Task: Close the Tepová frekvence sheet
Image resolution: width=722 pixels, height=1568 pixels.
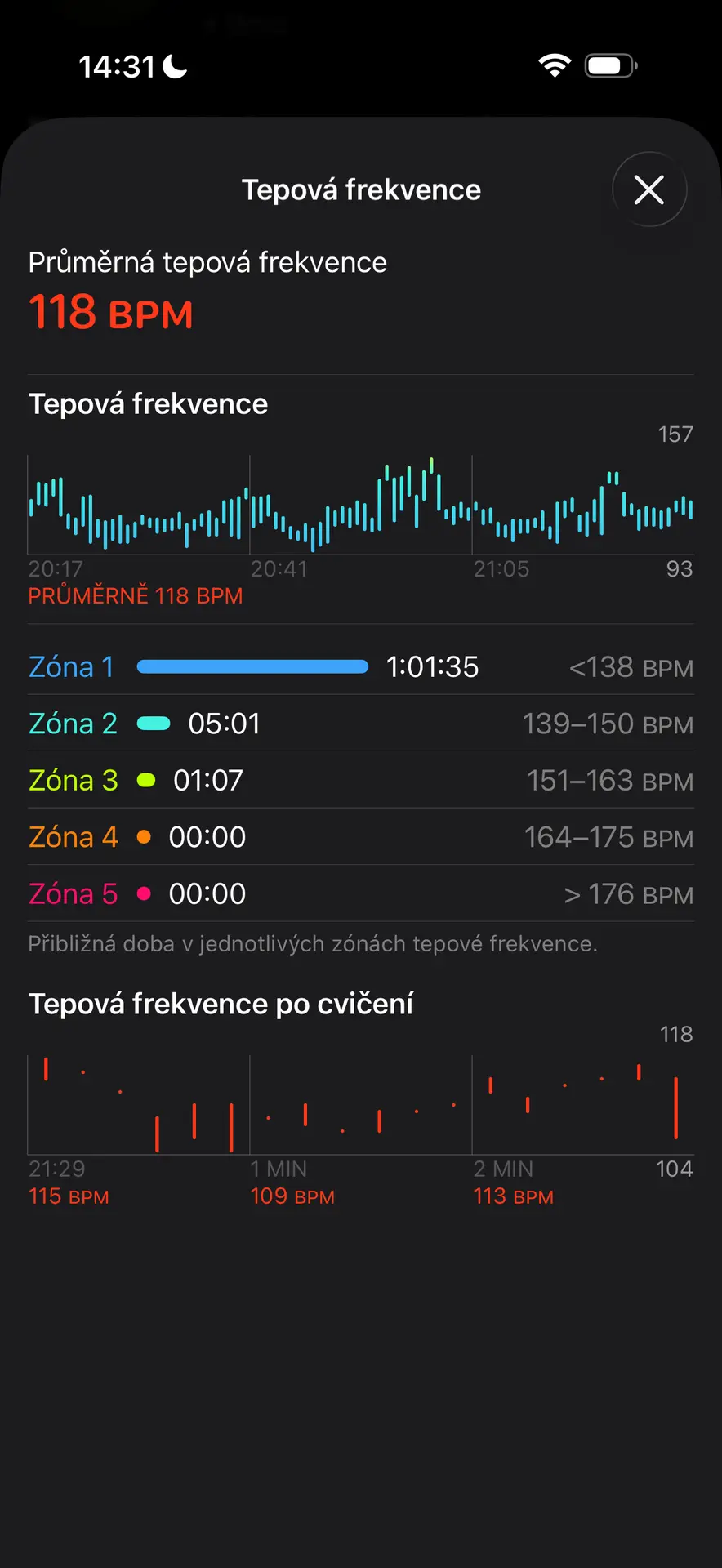Action: (649, 189)
